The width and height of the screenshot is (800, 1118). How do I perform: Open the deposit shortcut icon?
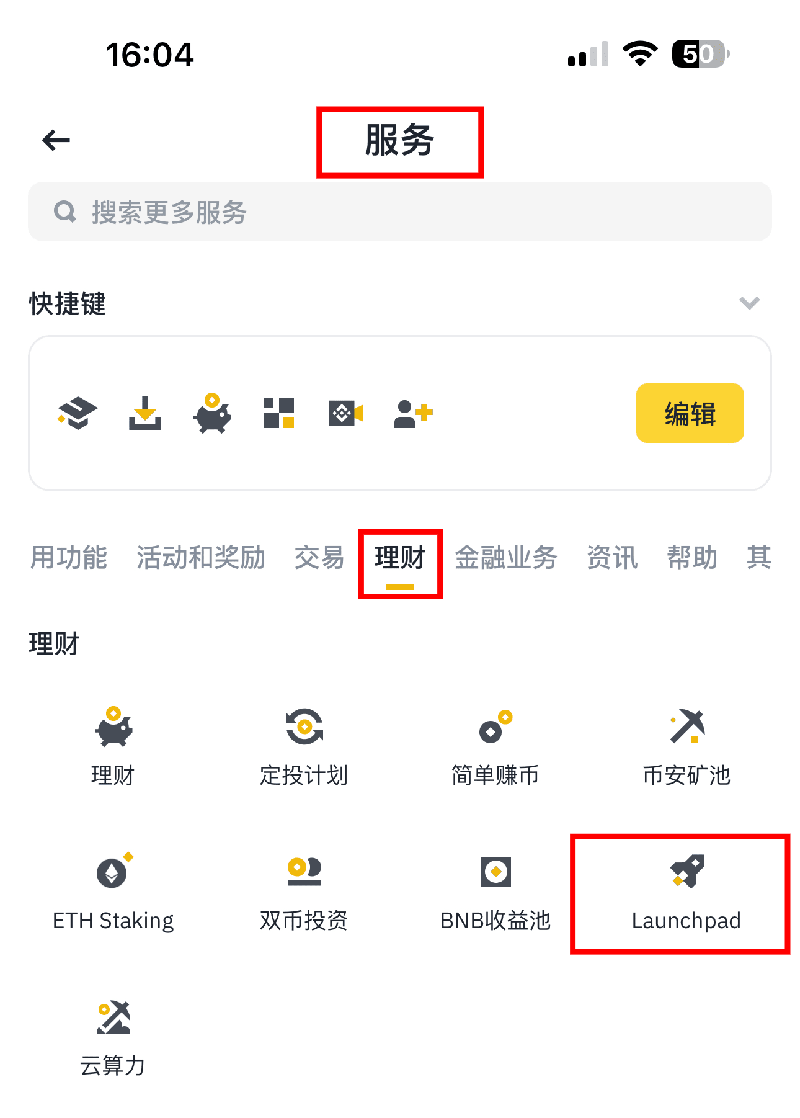click(145, 412)
